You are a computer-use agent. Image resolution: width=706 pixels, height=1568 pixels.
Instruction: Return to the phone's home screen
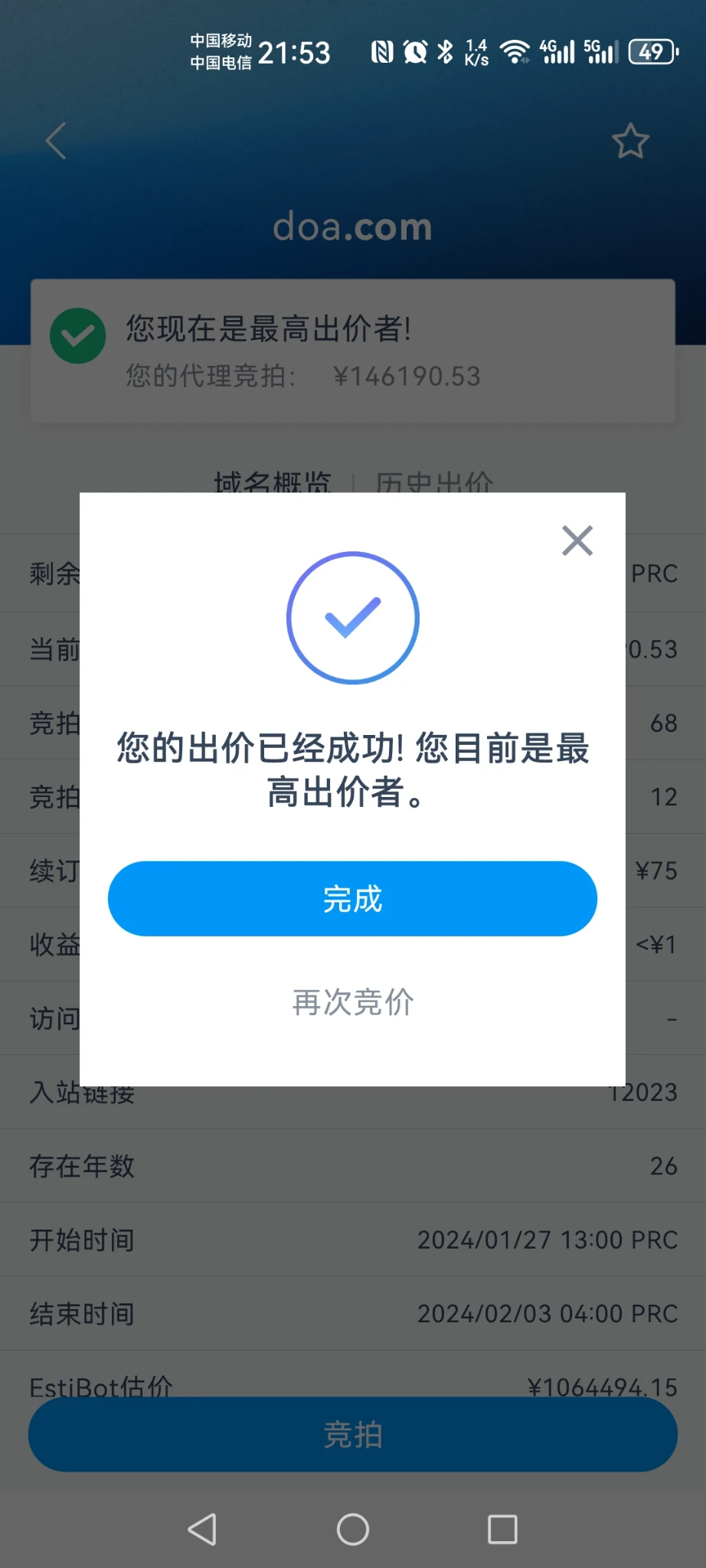coord(353,1530)
